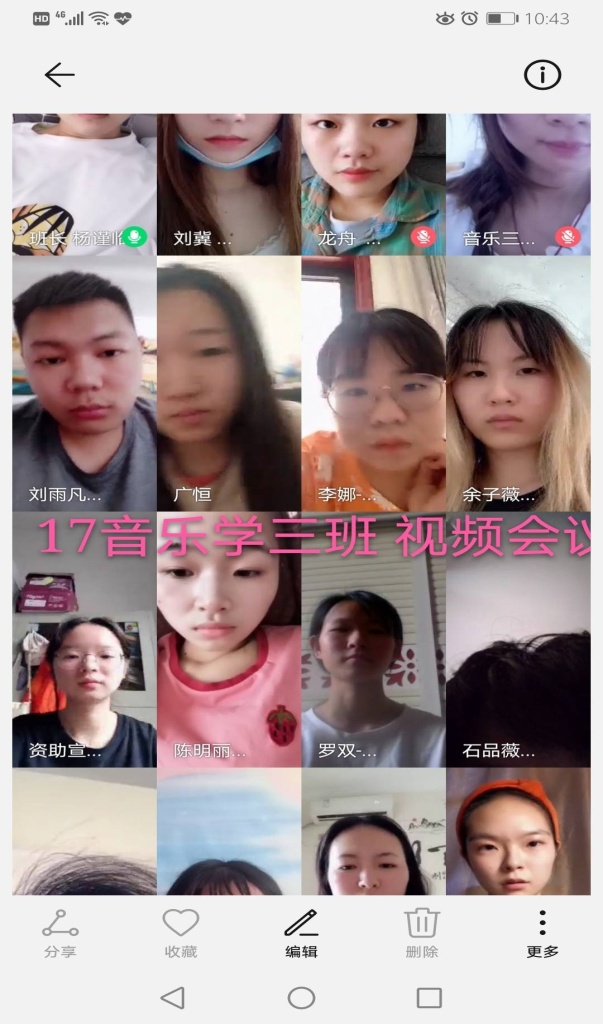Add the photo to favorites with 收藏
Screen dimensions: 603x1024
[x=181, y=933]
